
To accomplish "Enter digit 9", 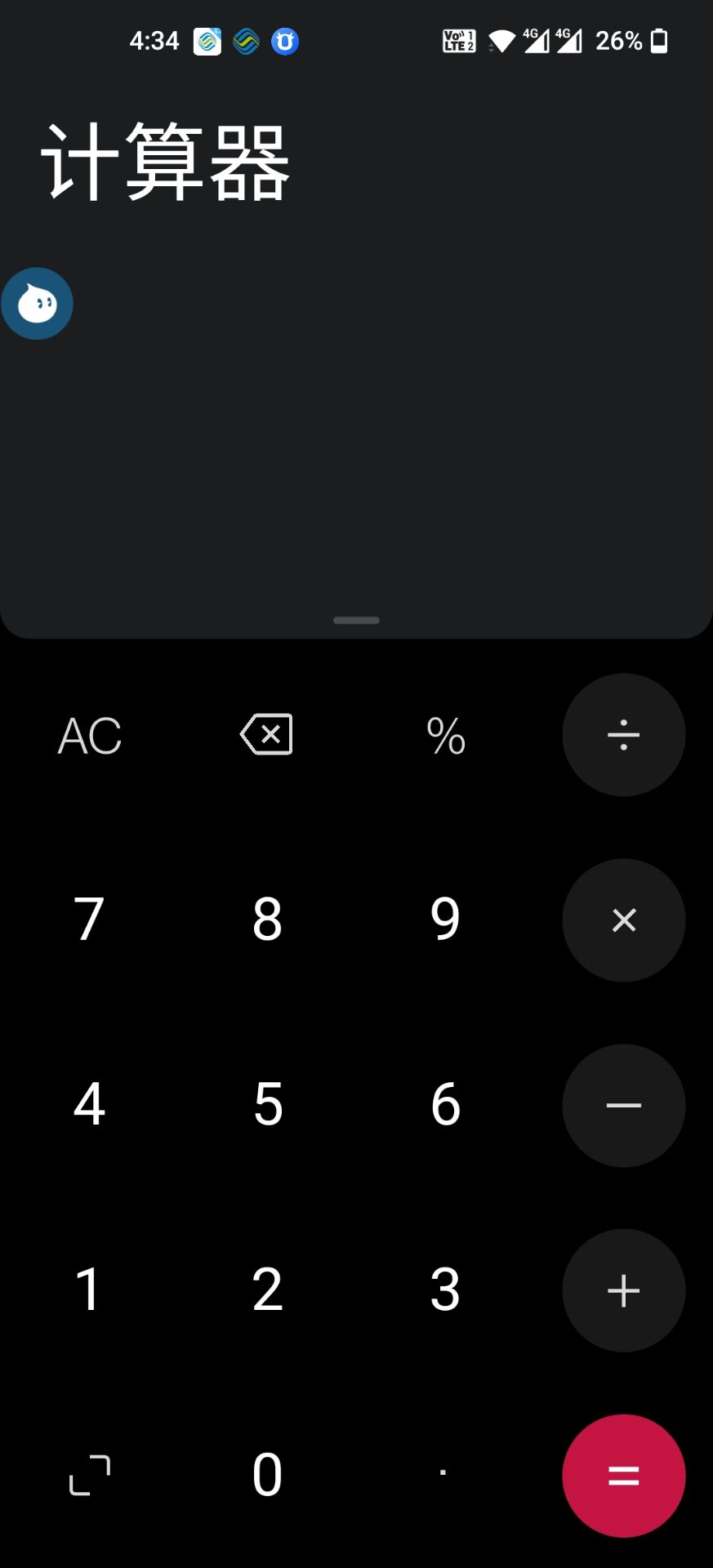I will (445, 920).
